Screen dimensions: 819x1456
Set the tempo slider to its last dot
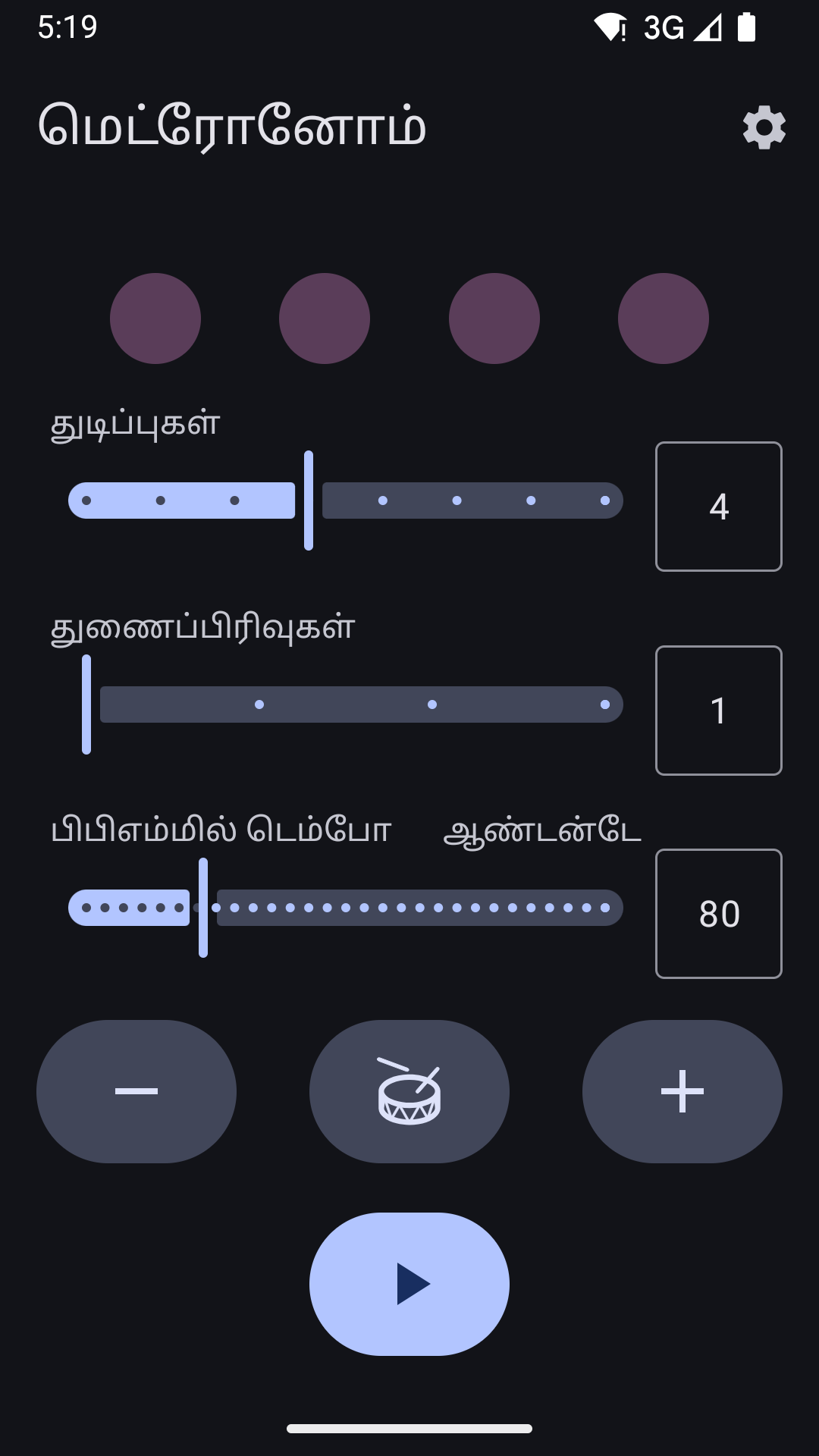pyautogui.click(x=605, y=908)
